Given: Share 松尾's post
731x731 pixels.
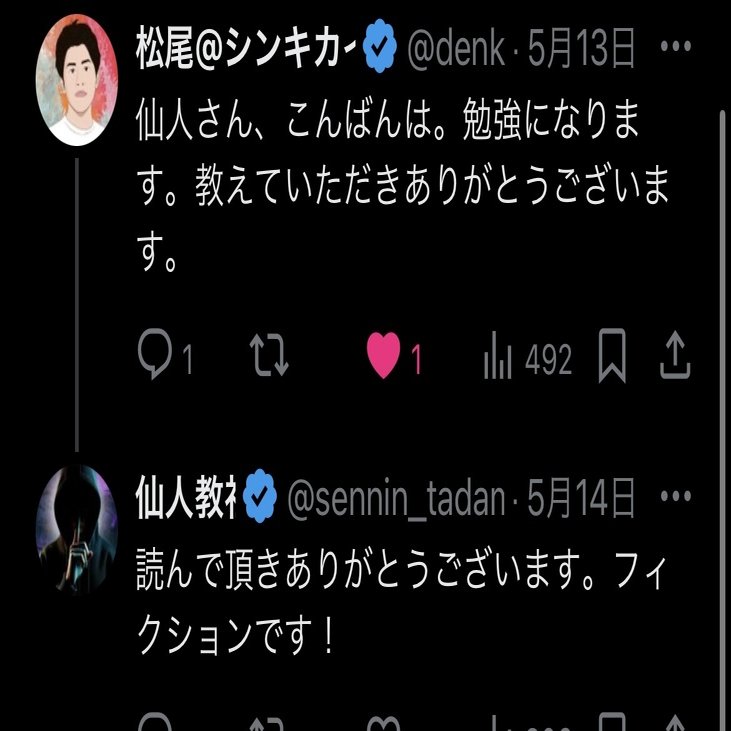Looking at the screenshot, I should [x=675, y=356].
